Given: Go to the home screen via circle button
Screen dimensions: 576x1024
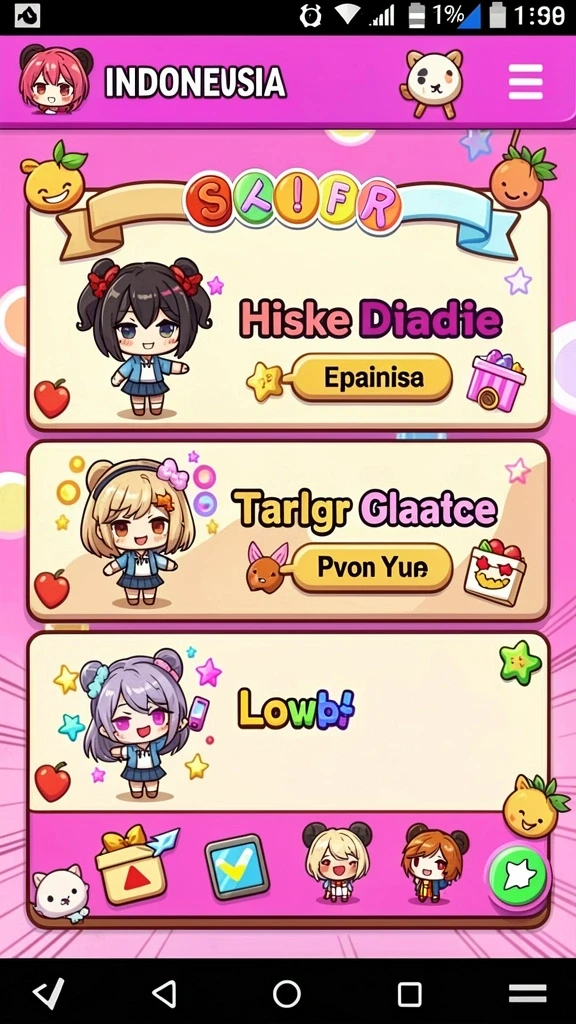Looking at the screenshot, I should click(x=287, y=994).
